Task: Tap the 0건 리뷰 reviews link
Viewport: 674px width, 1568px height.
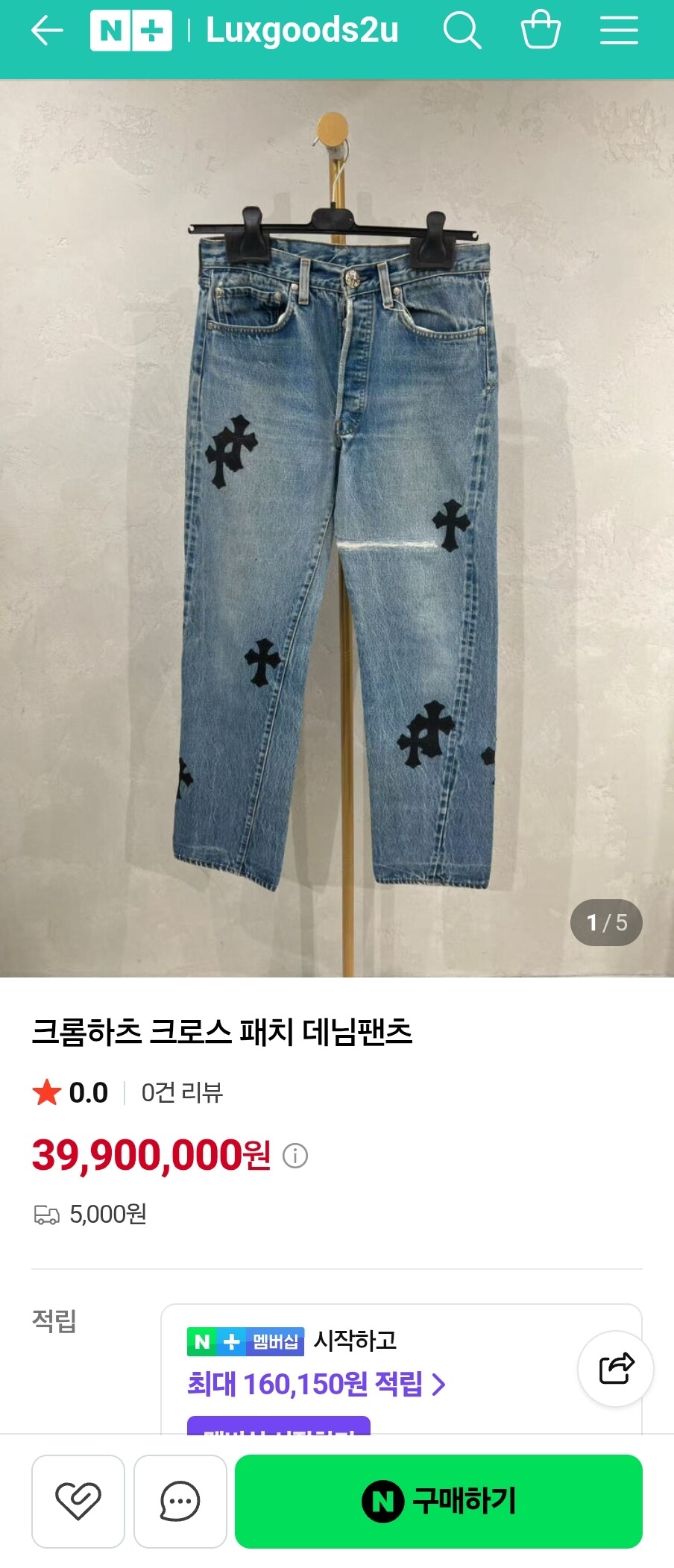Action: [182, 1092]
